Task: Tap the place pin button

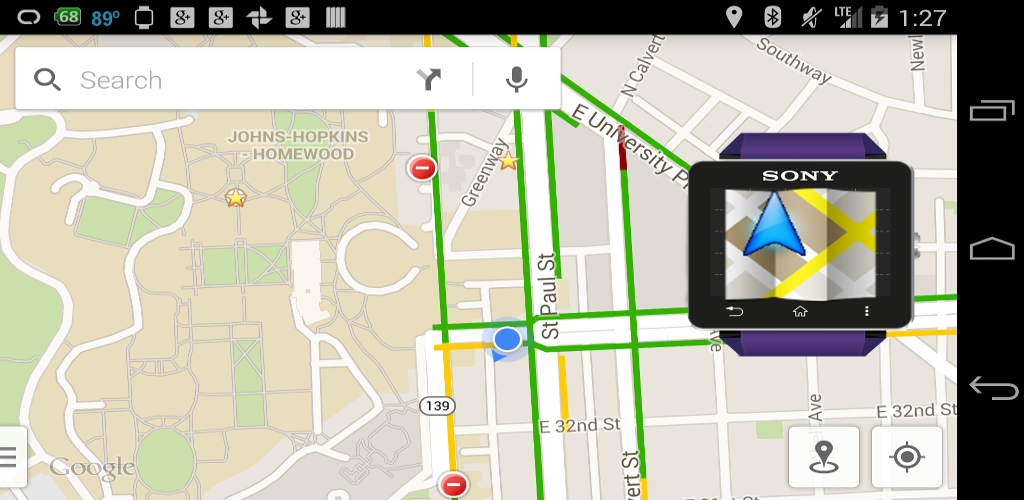Action: 823,457
